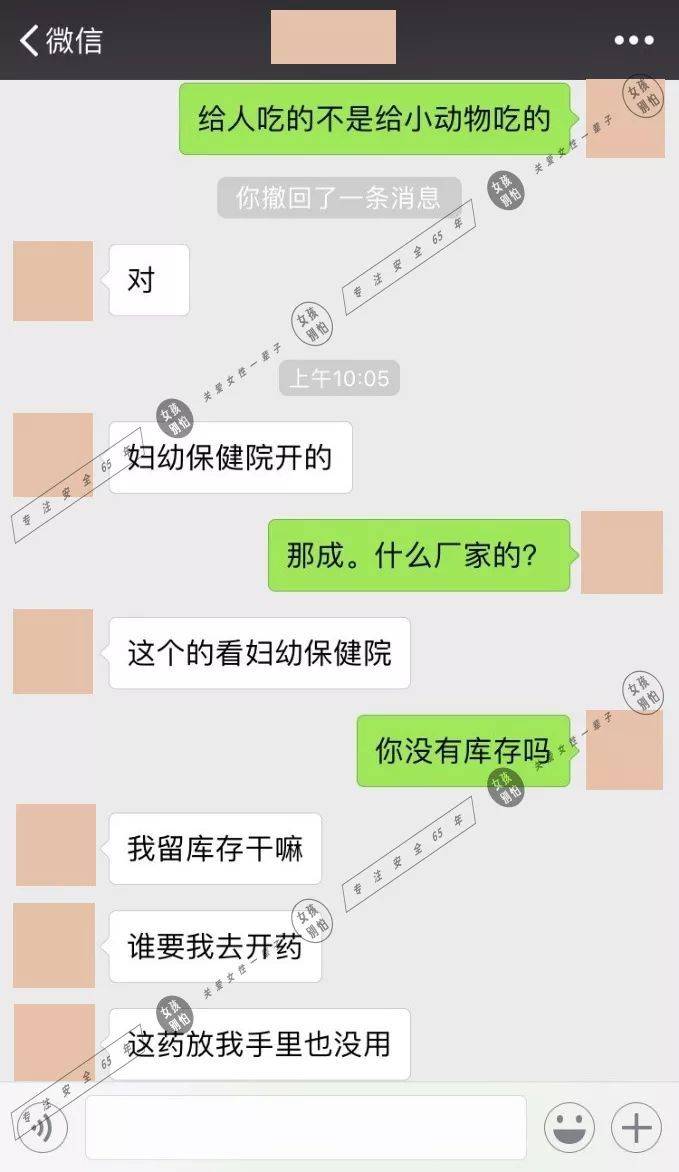Go back to the 微信 chat list
Screen dimensions: 679x1172
point(60,40)
